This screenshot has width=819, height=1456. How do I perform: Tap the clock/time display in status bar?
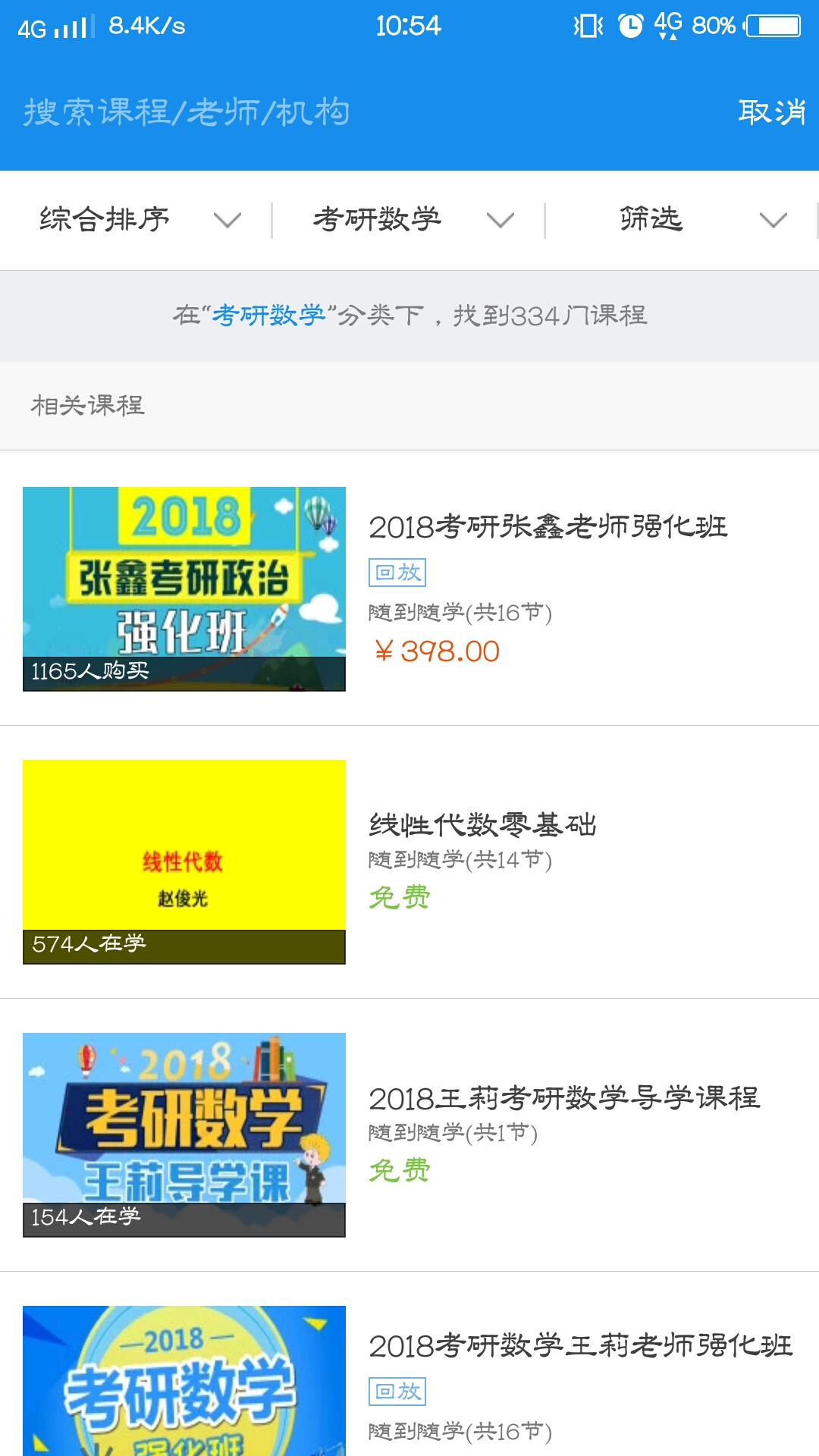[407, 24]
